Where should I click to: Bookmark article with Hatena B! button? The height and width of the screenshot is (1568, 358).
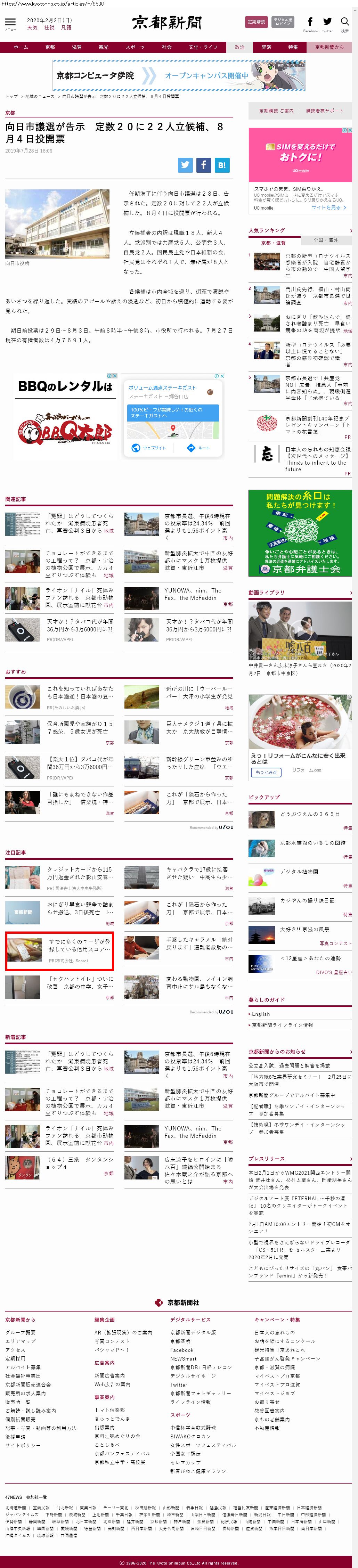[x=222, y=164]
